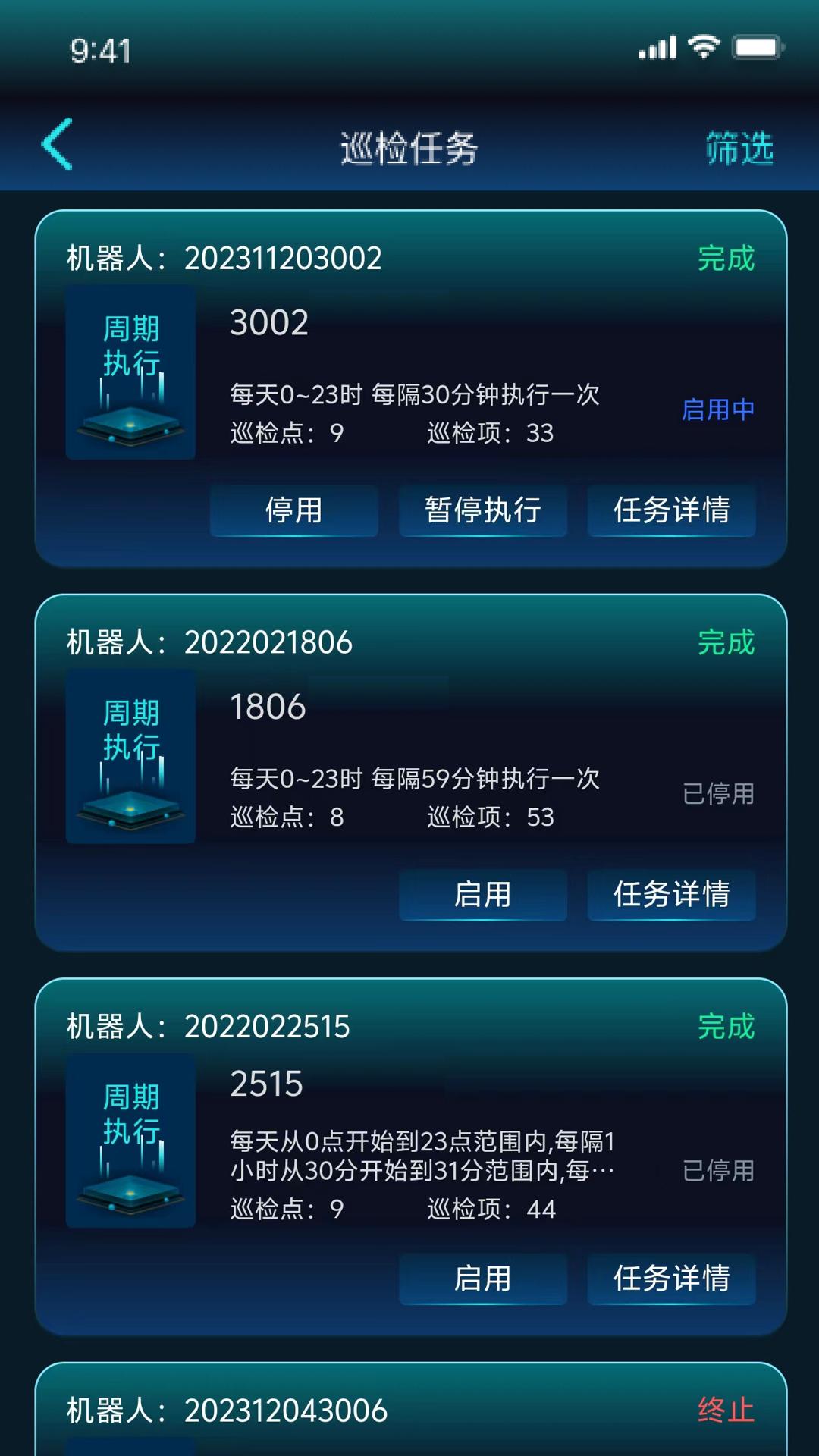Tap 启用 for robot 2022021806
This screenshot has width=819, height=1456.
[x=482, y=895]
